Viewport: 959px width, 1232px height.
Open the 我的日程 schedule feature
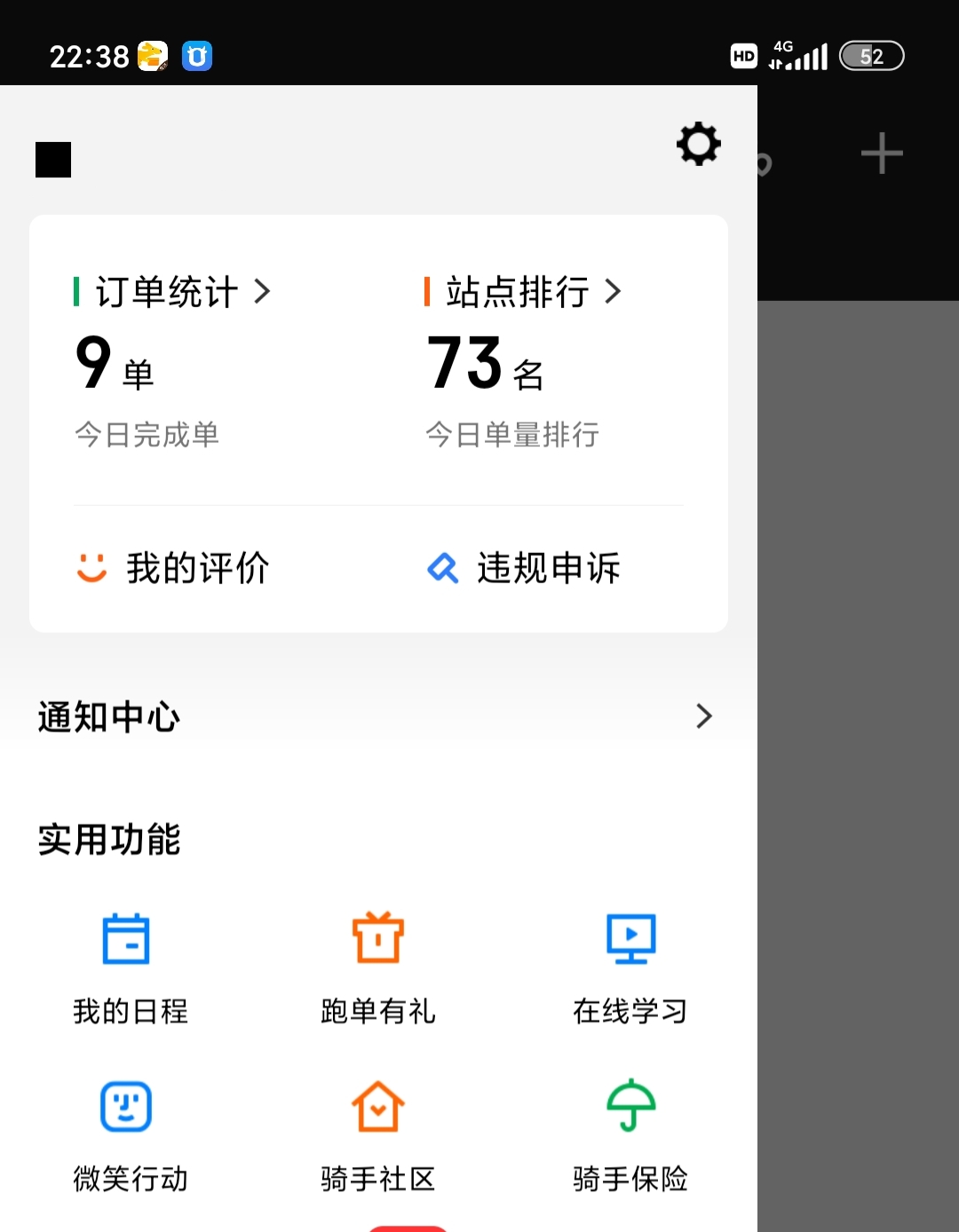129,967
